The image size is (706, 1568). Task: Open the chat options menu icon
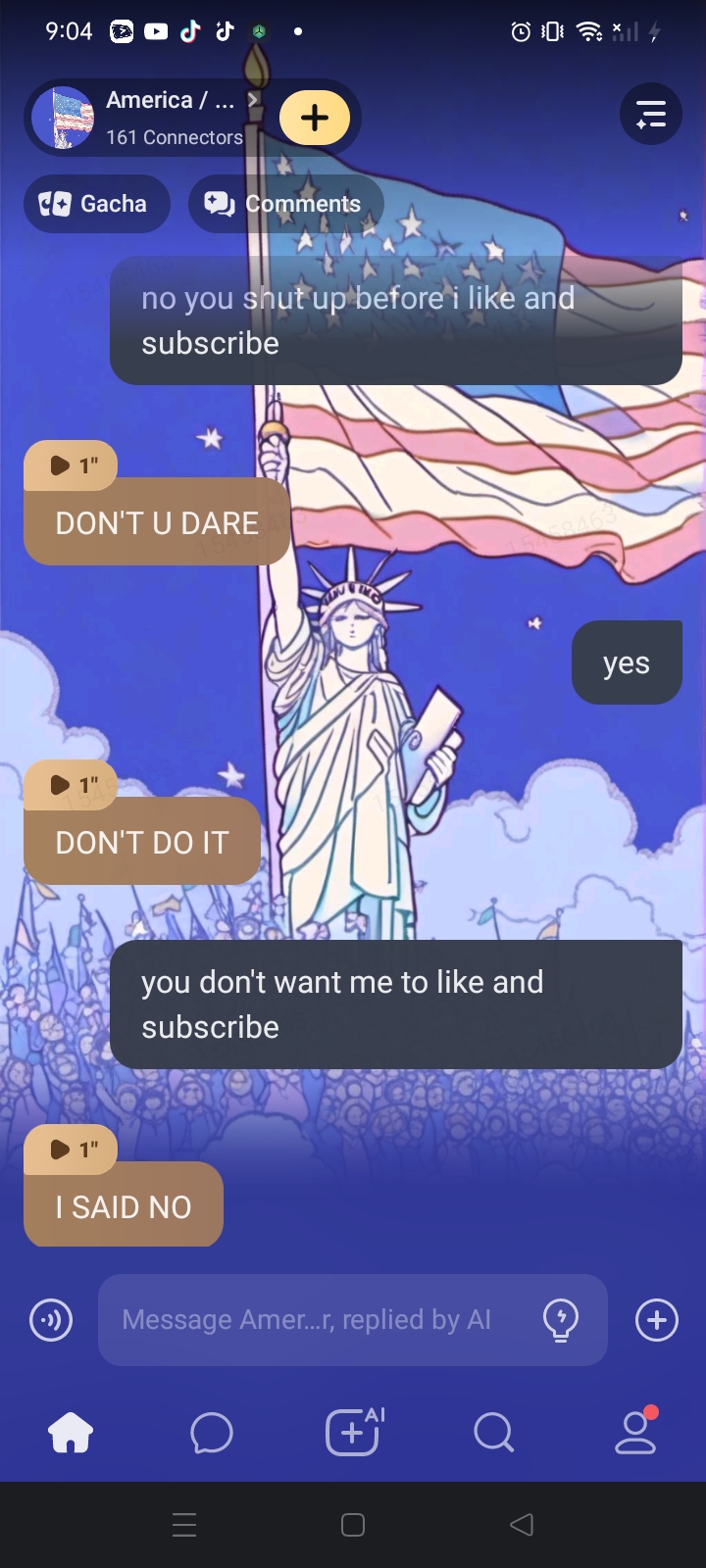click(651, 115)
